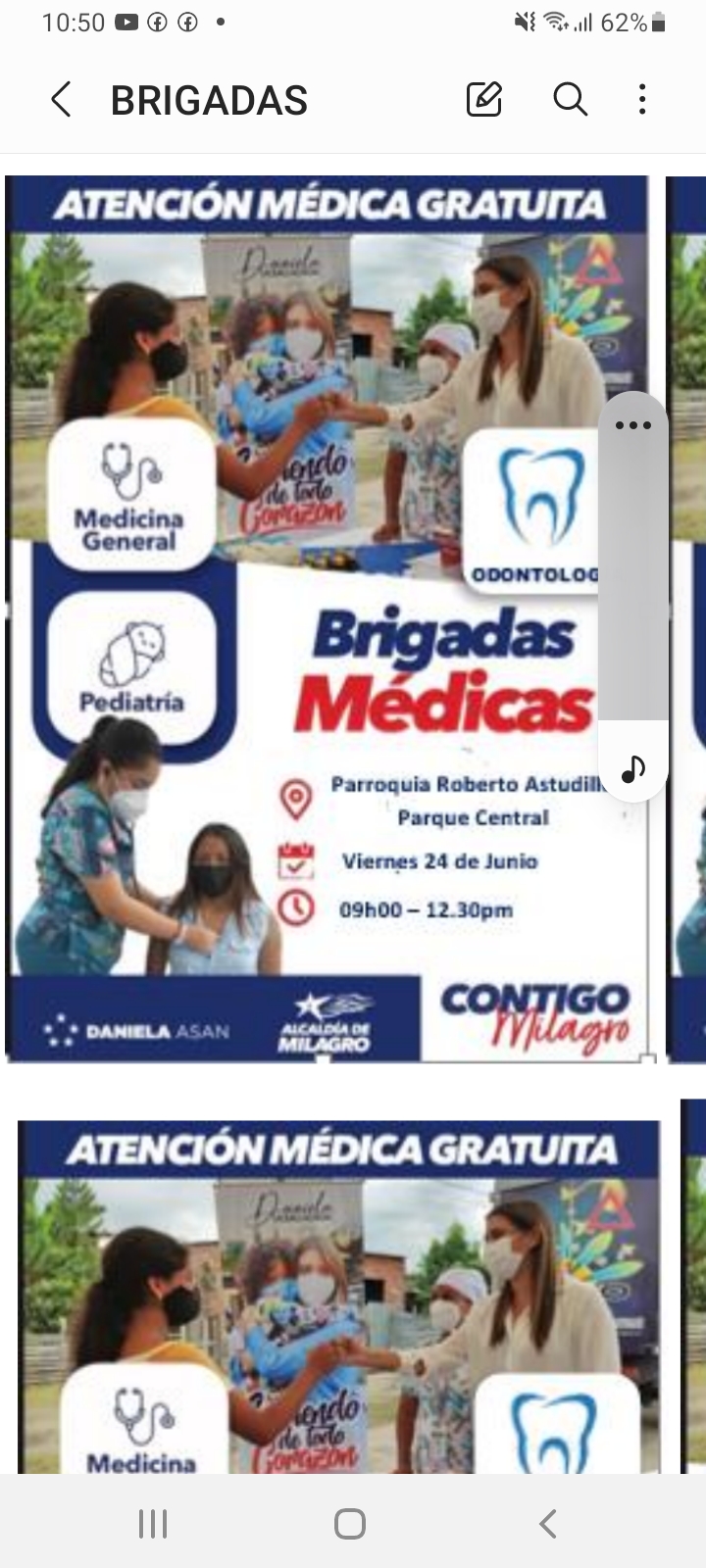Open search in the album
This screenshot has height=1568, width=706.
pos(570,100)
